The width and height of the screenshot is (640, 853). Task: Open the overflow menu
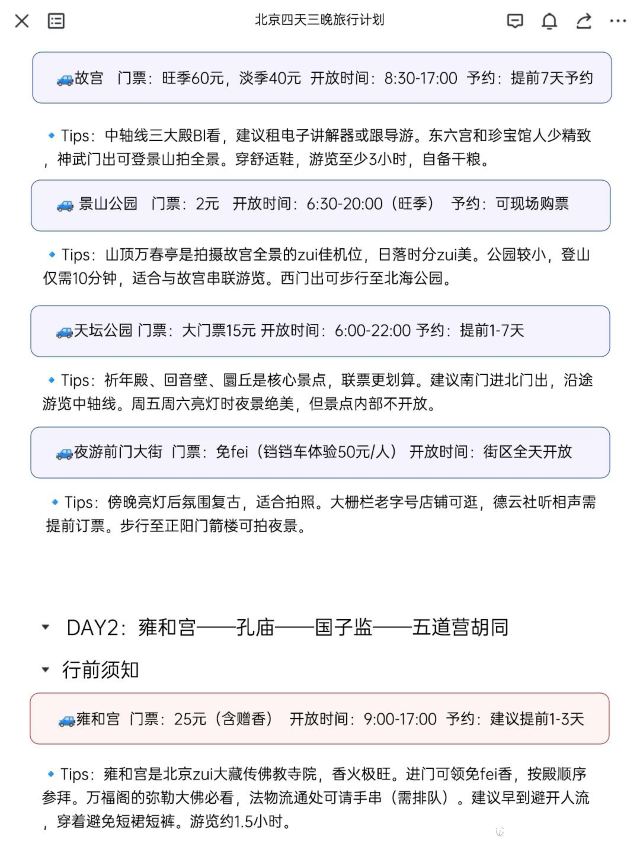click(x=617, y=20)
